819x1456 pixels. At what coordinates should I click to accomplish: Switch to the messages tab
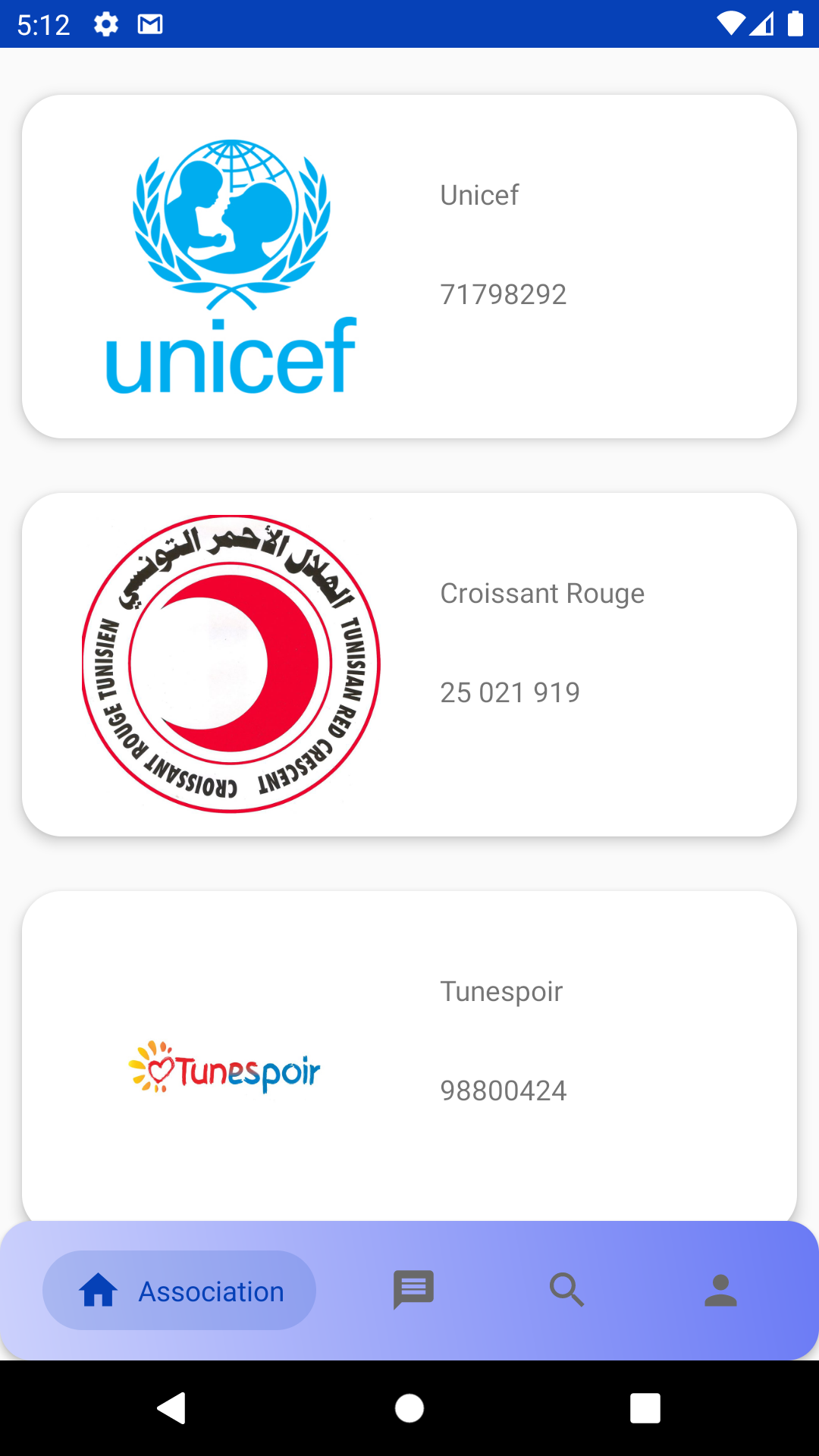click(413, 1290)
